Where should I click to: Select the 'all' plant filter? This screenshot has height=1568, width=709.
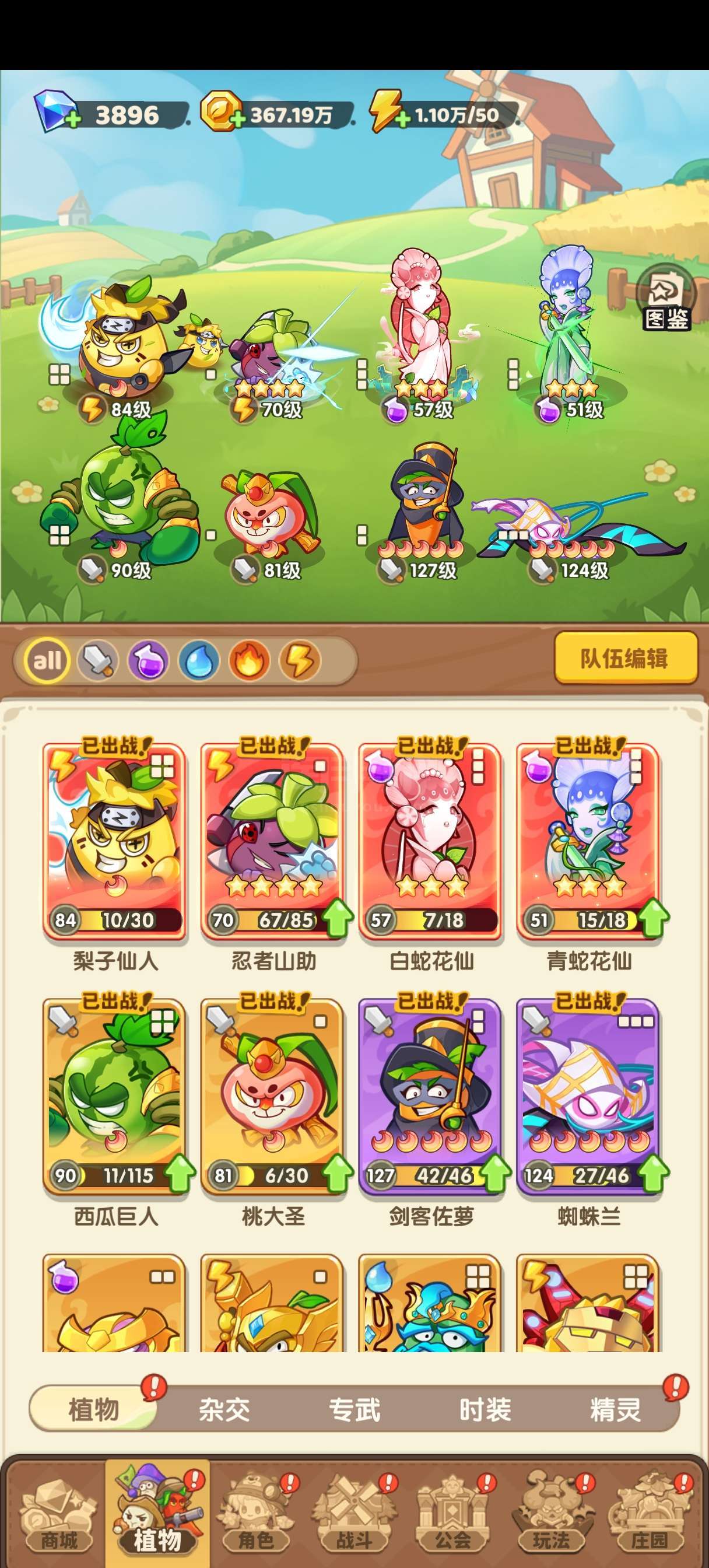[x=47, y=660]
